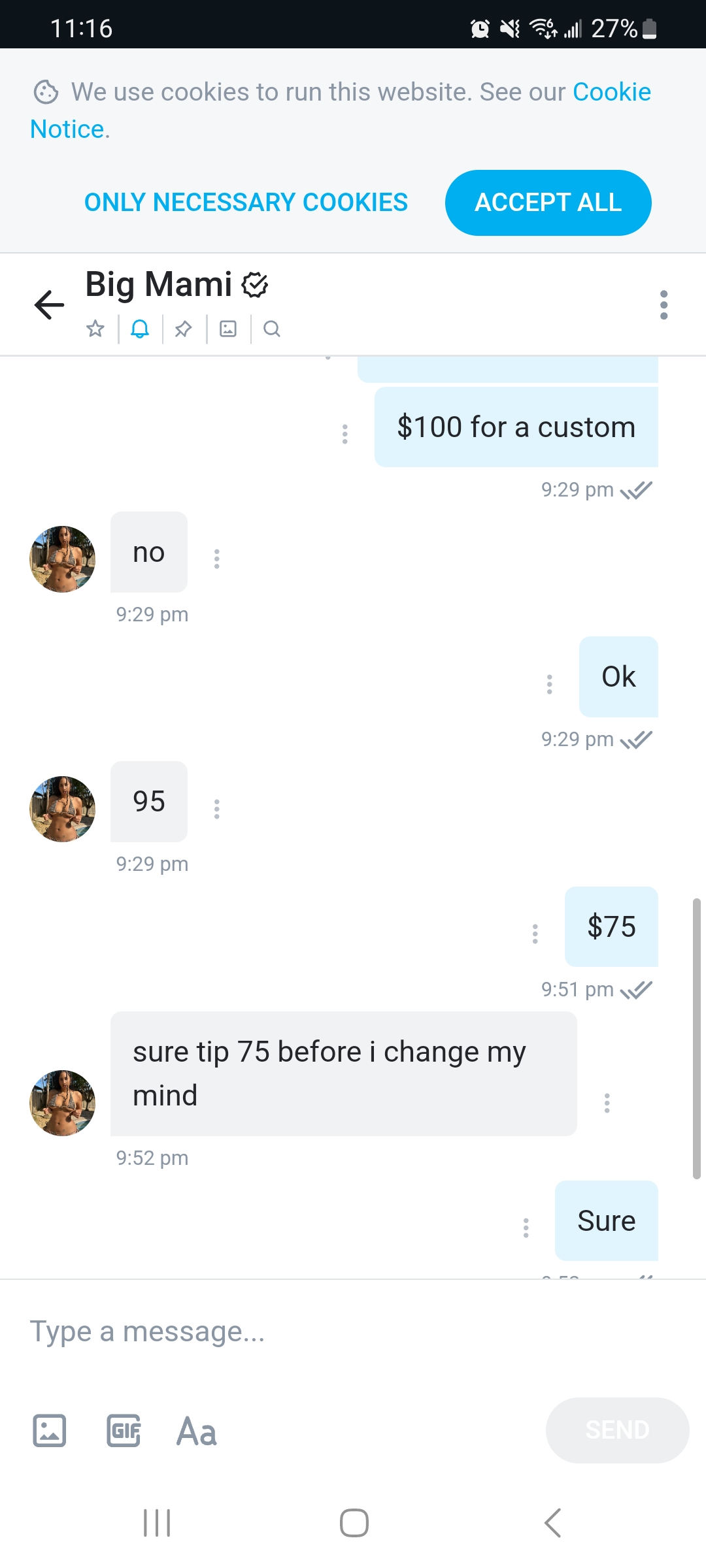Open the GIF picker
The image size is (706, 1568).
124,1431
